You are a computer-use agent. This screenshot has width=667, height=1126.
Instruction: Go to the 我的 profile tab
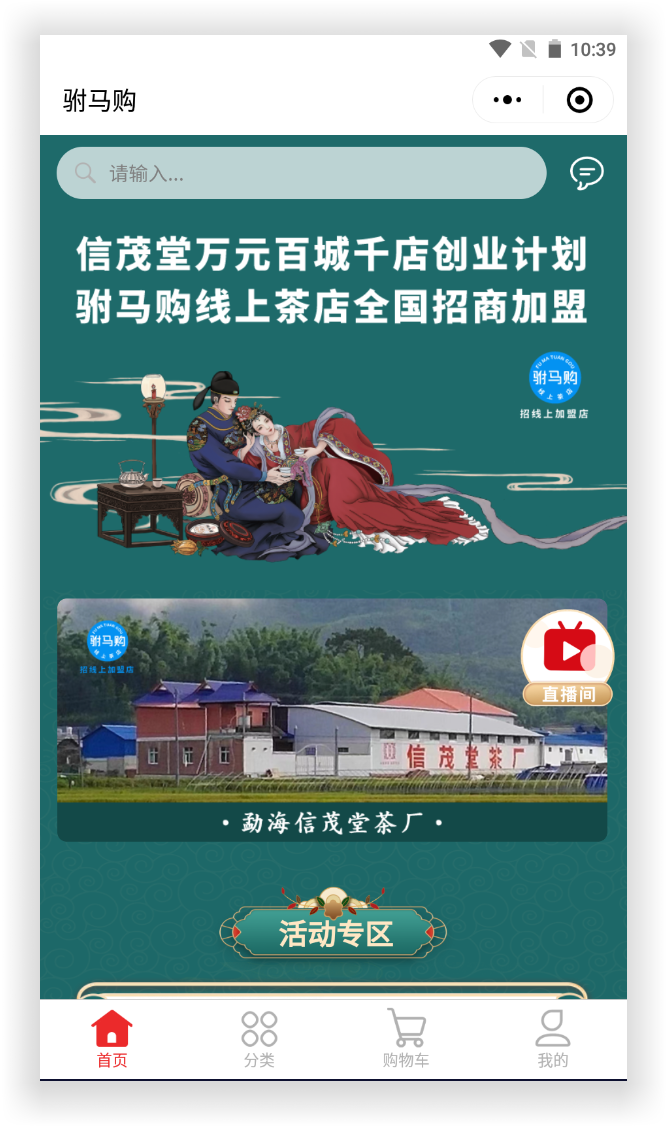tap(553, 1040)
